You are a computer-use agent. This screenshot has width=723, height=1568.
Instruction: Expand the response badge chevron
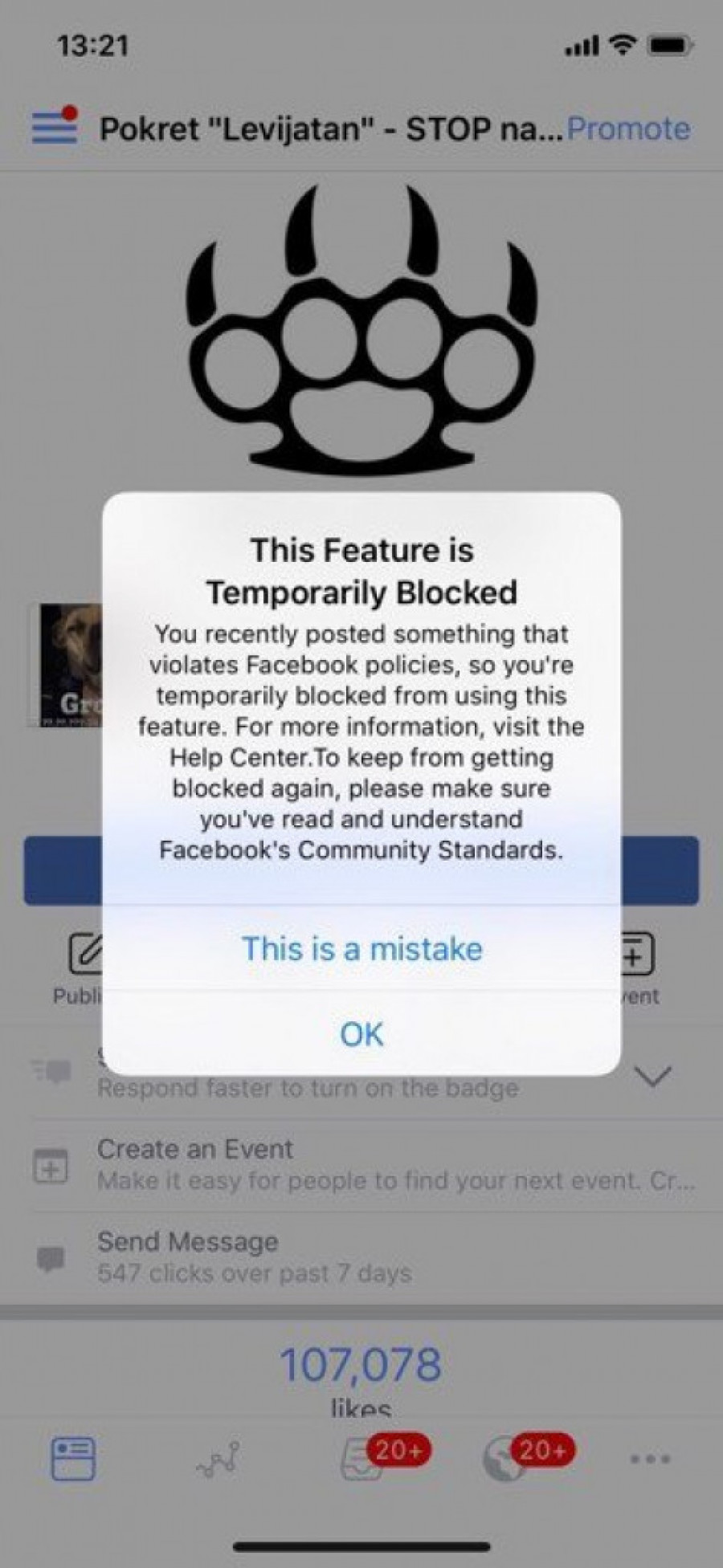click(x=652, y=1075)
